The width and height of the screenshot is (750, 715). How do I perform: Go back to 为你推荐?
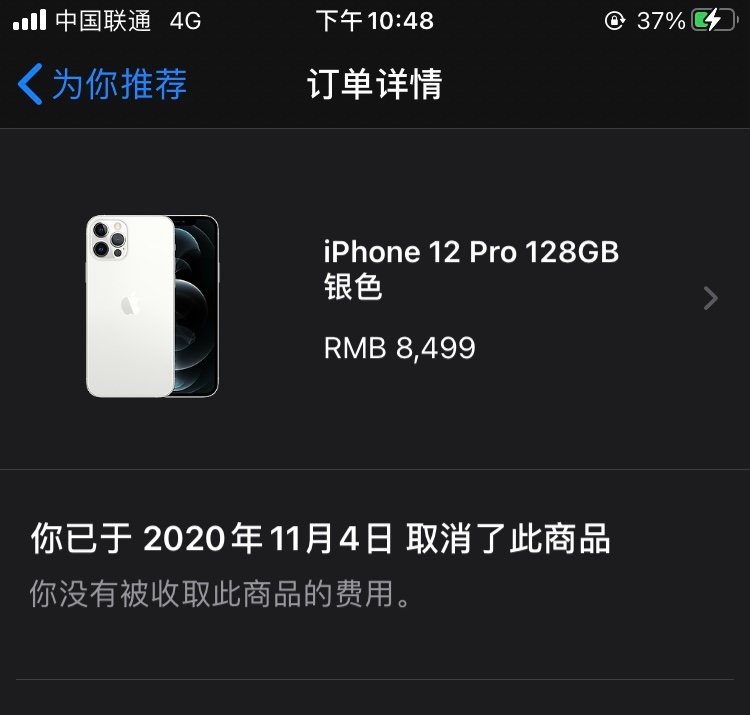(x=103, y=84)
